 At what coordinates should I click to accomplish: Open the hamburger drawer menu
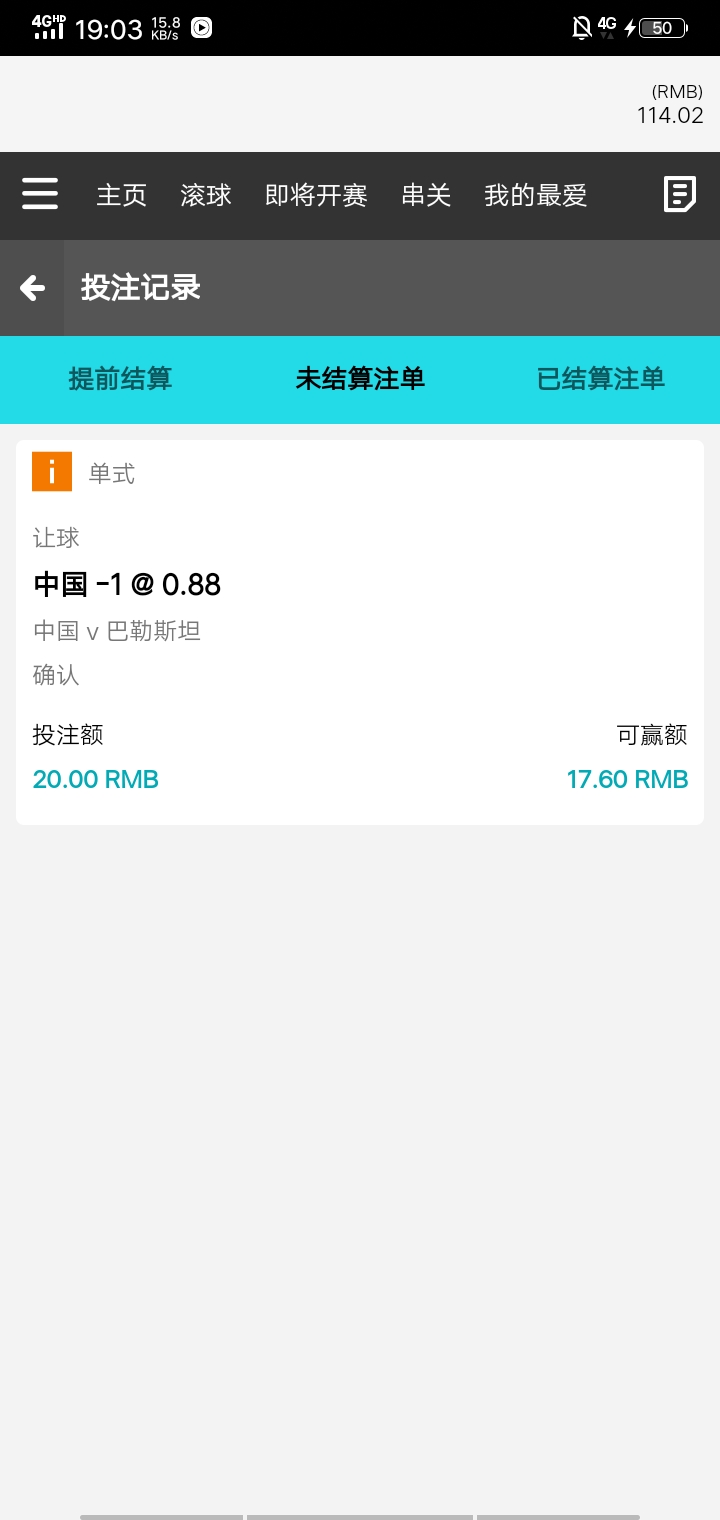(40, 194)
